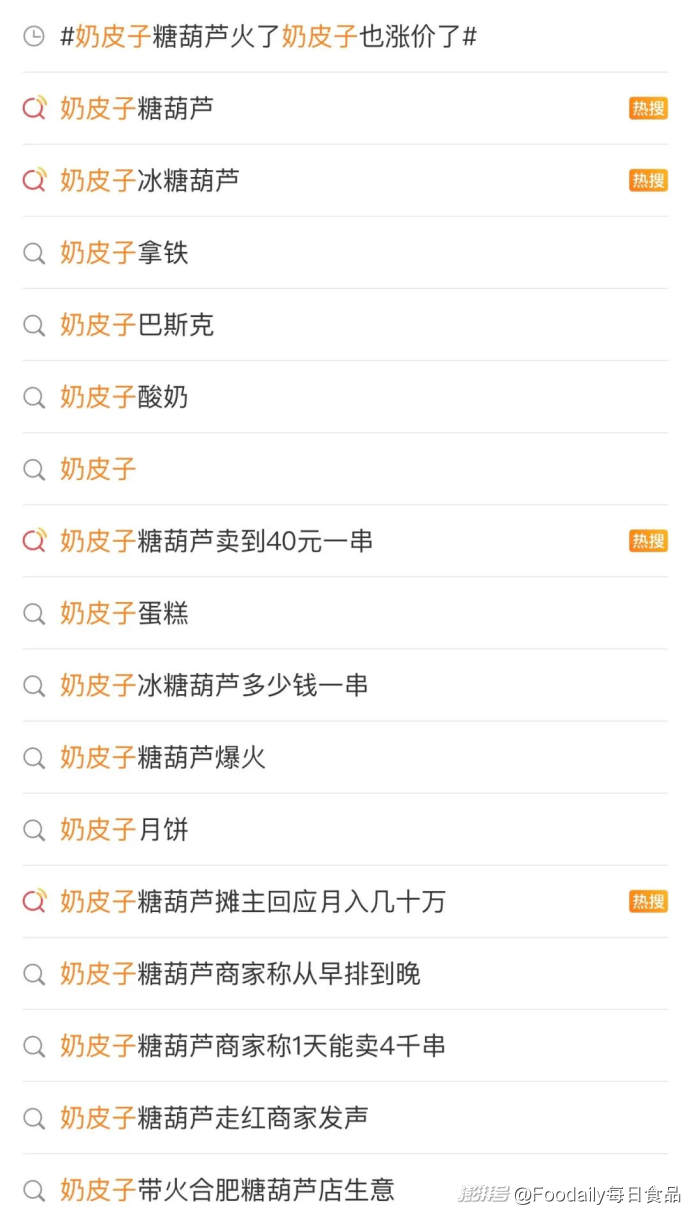Open the 奶皮子糖葫芦爆火 suggestion
The image size is (690, 1215).
pyautogui.click(x=163, y=757)
